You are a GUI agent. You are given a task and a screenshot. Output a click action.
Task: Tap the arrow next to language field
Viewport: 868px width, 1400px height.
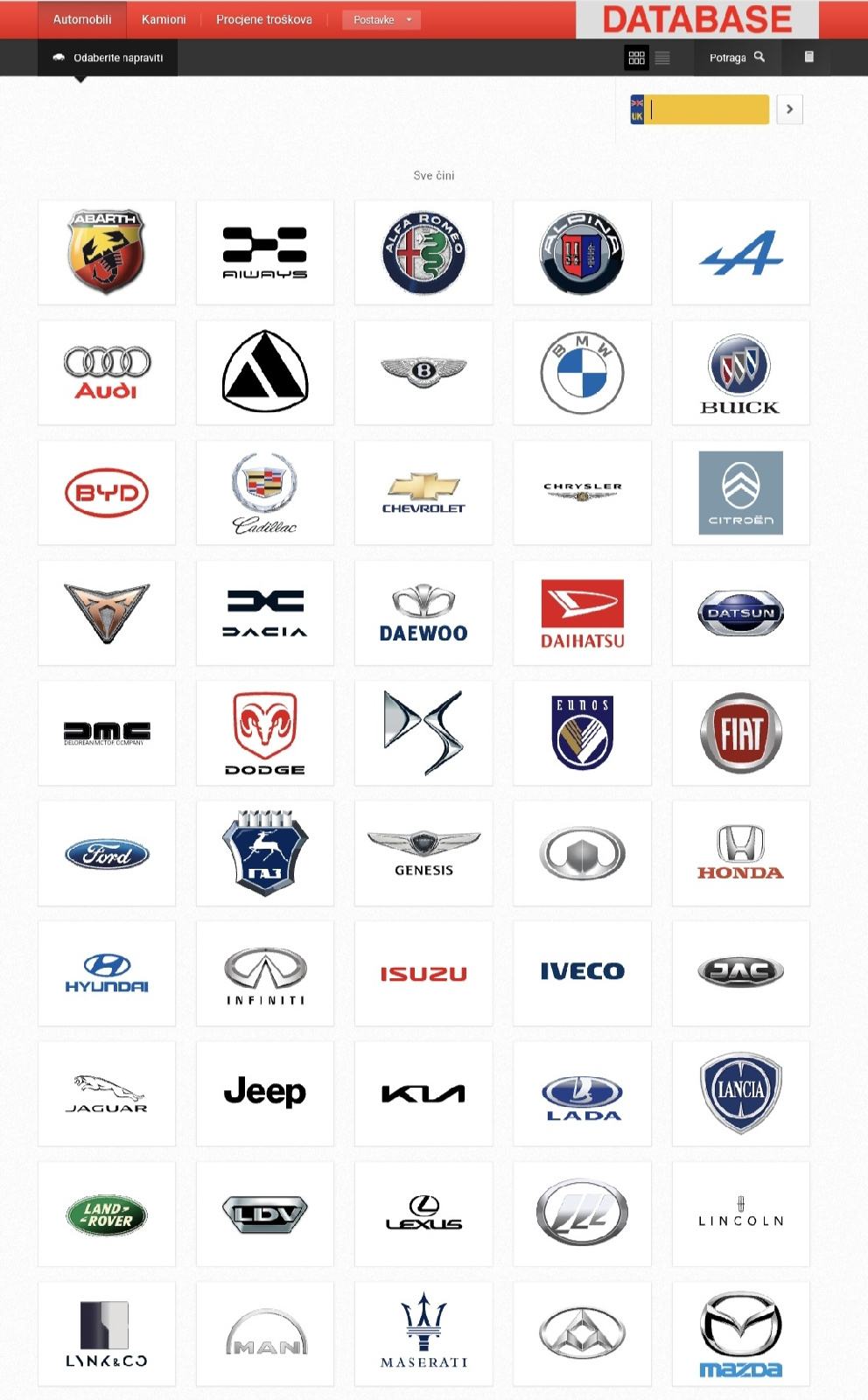[x=790, y=109]
